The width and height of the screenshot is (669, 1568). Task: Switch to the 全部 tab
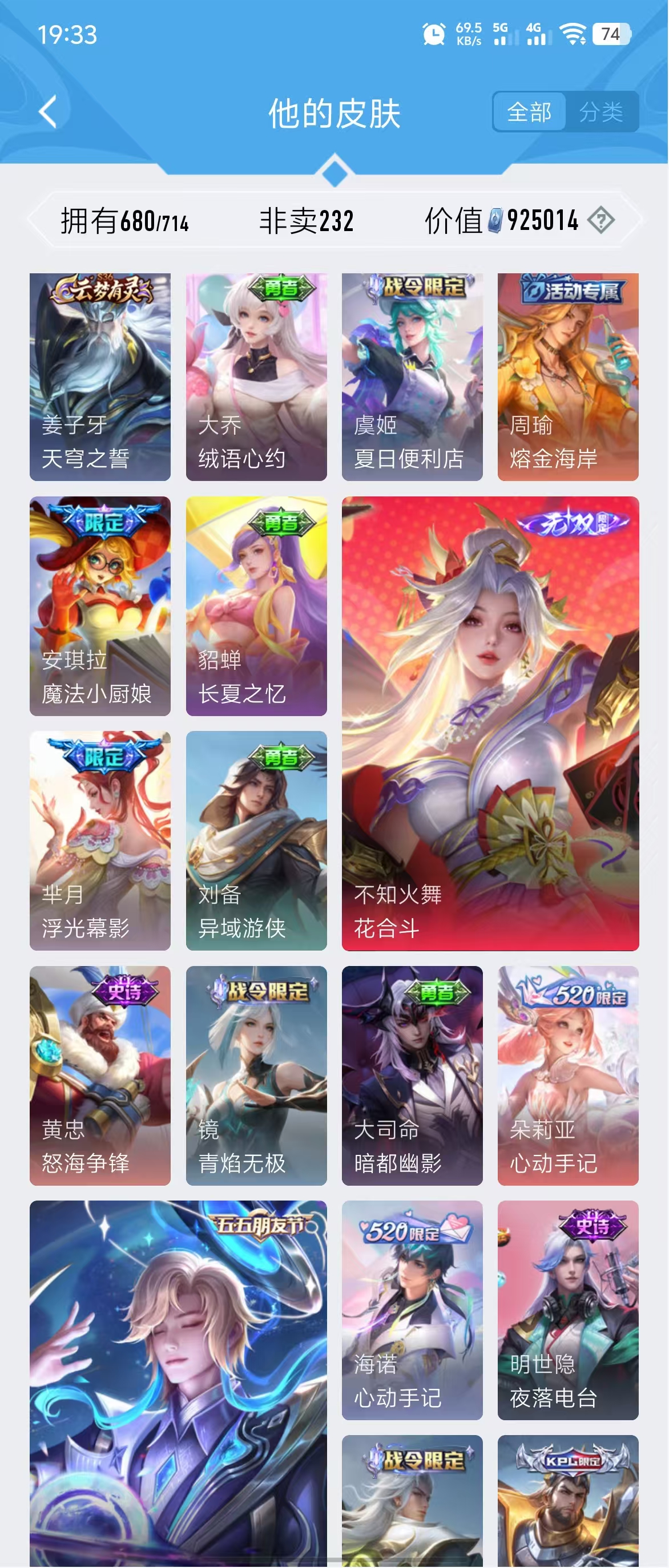coord(529,112)
